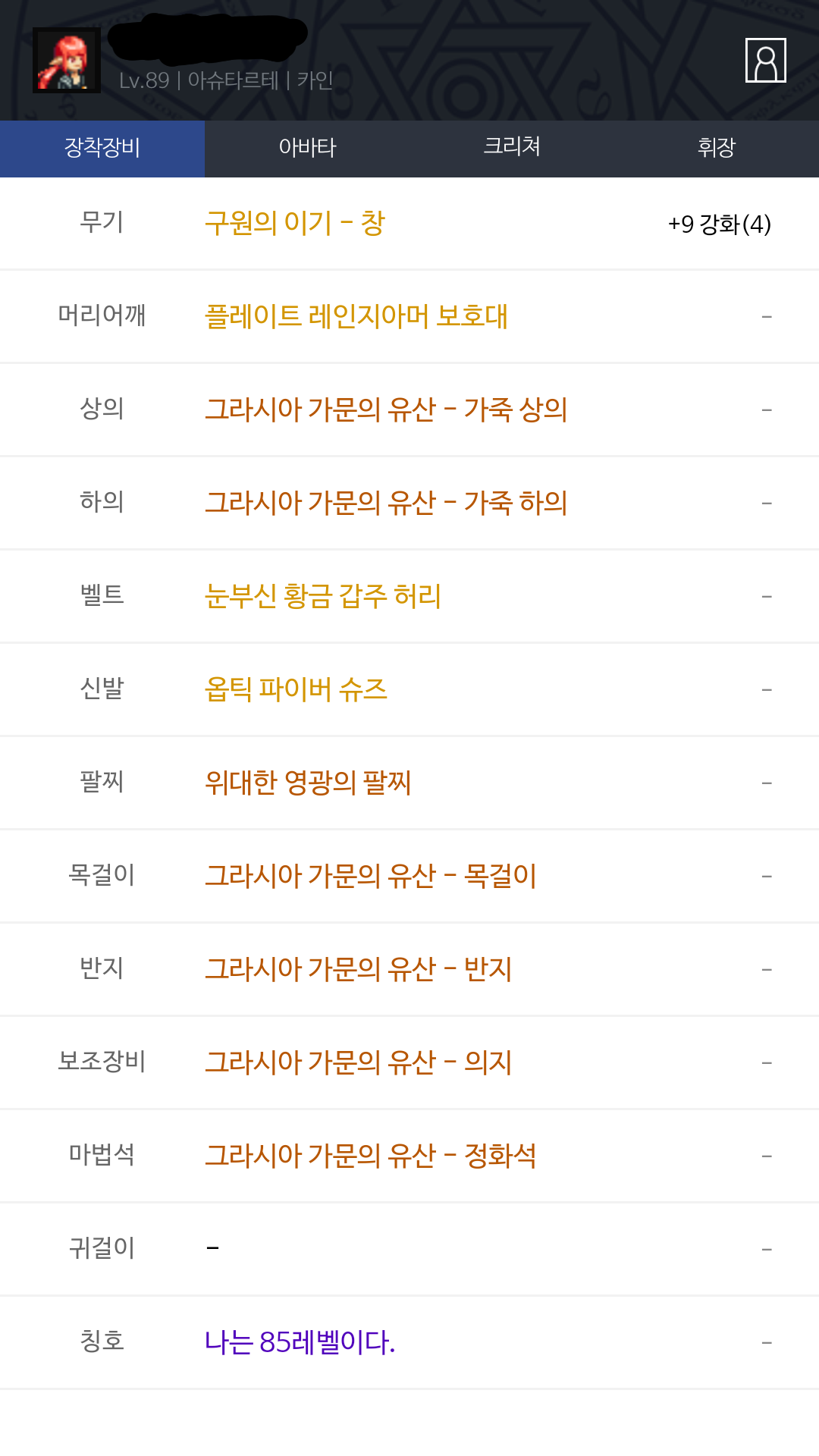Viewport: 819px width, 1456px height.
Task: Select the 장착장비 tab
Action: [102, 148]
